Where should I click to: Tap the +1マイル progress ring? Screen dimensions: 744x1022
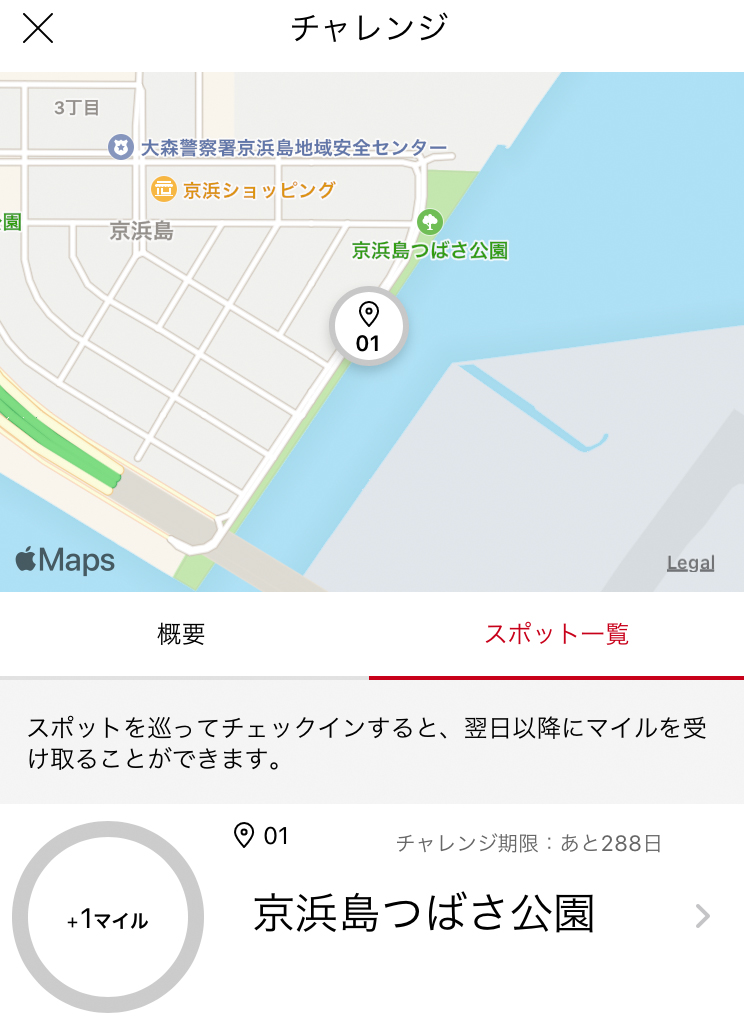[106, 921]
